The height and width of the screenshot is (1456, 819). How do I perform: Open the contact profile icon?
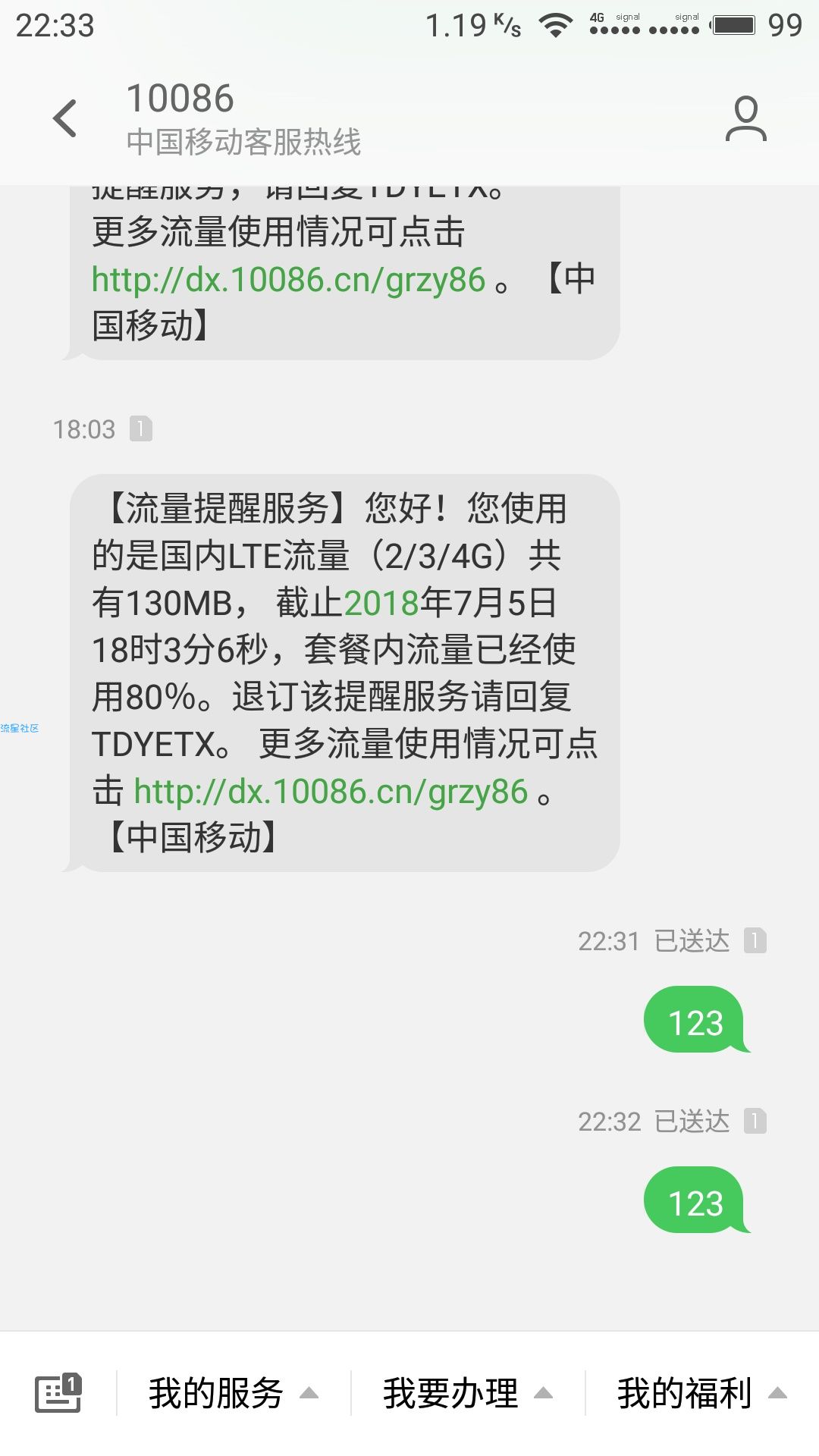point(746,118)
